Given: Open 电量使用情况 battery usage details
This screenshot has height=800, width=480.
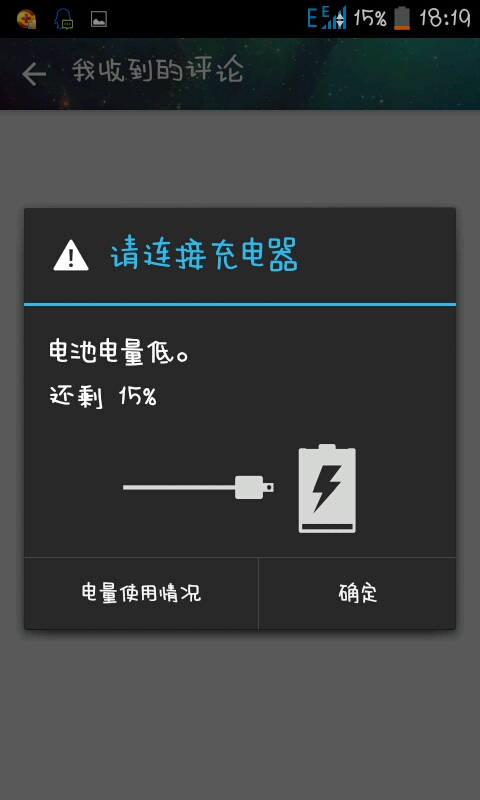Looking at the screenshot, I should point(141,593).
